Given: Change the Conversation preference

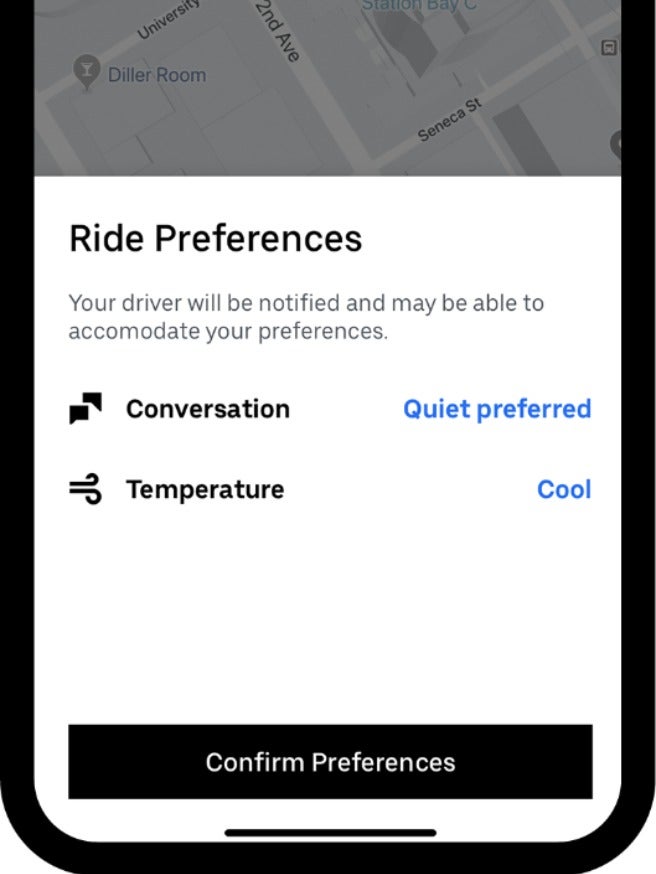Looking at the screenshot, I should tap(496, 409).
